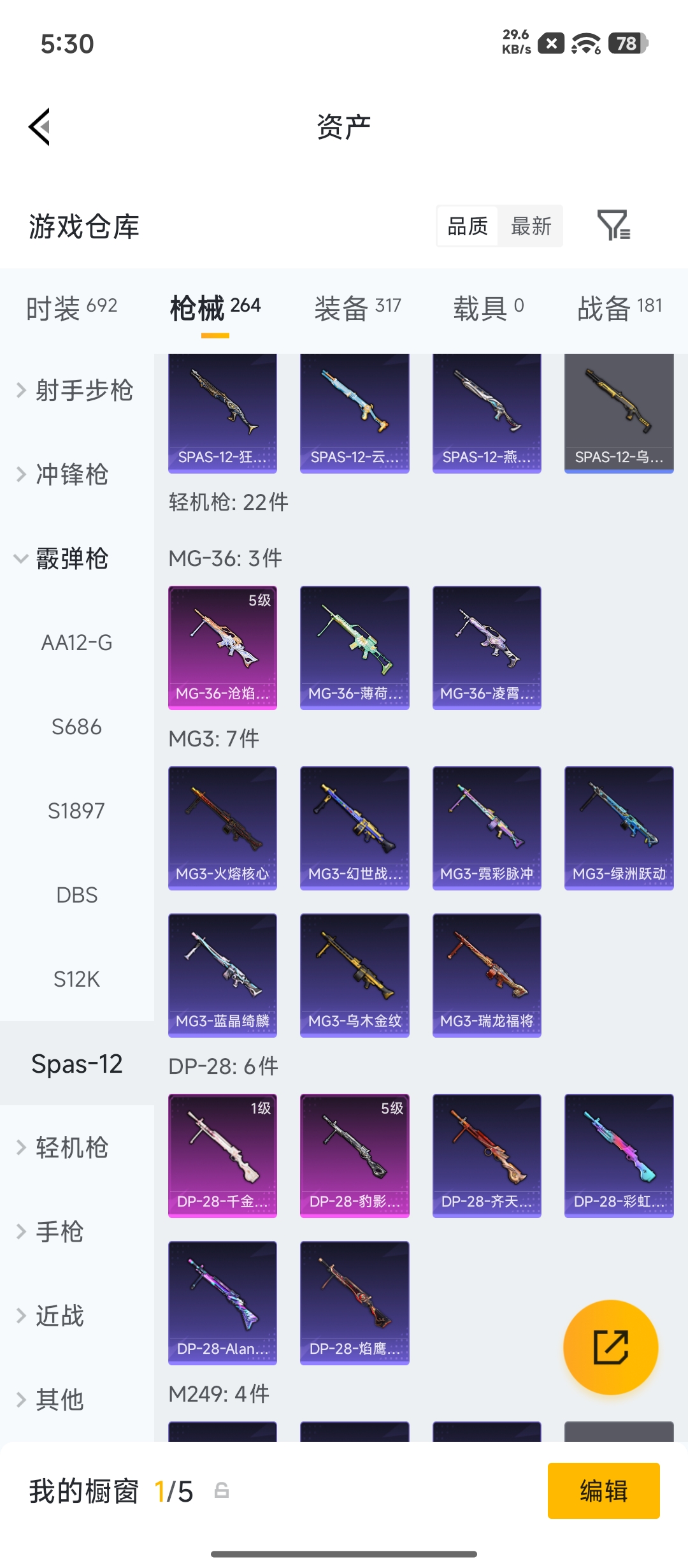
Task: Switch to the 时装 tab
Action: click(72, 308)
